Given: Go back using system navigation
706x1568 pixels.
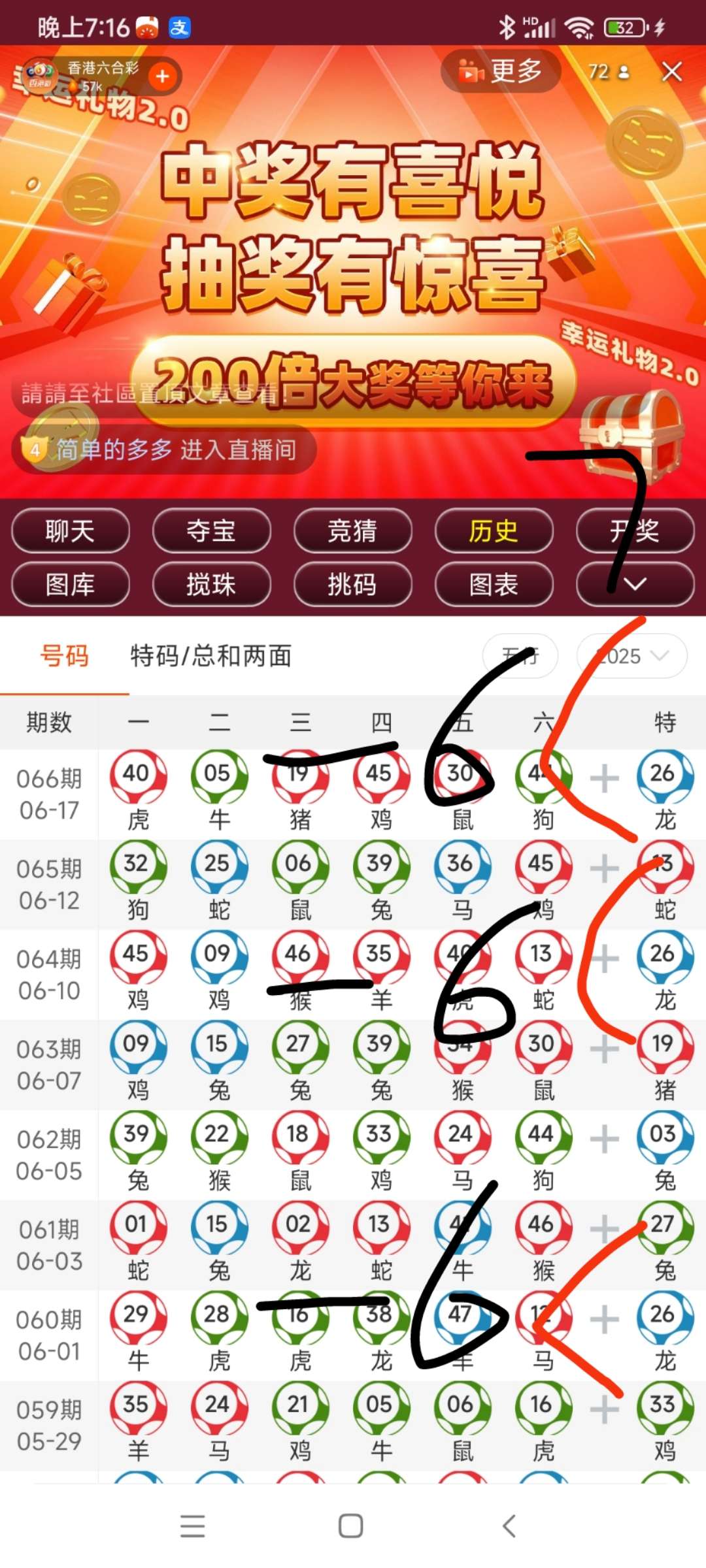Looking at the screenshot, I should pos(509,1526).
